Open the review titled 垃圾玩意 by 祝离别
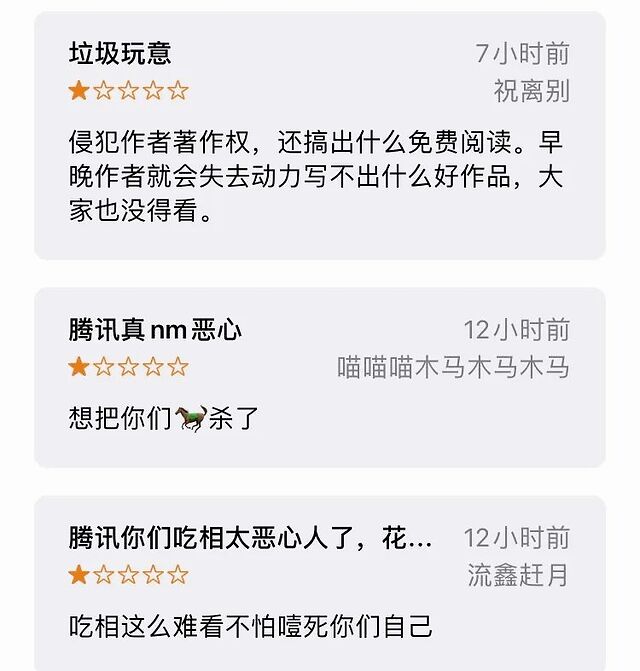The image size is (640, 671). [119, 53]
